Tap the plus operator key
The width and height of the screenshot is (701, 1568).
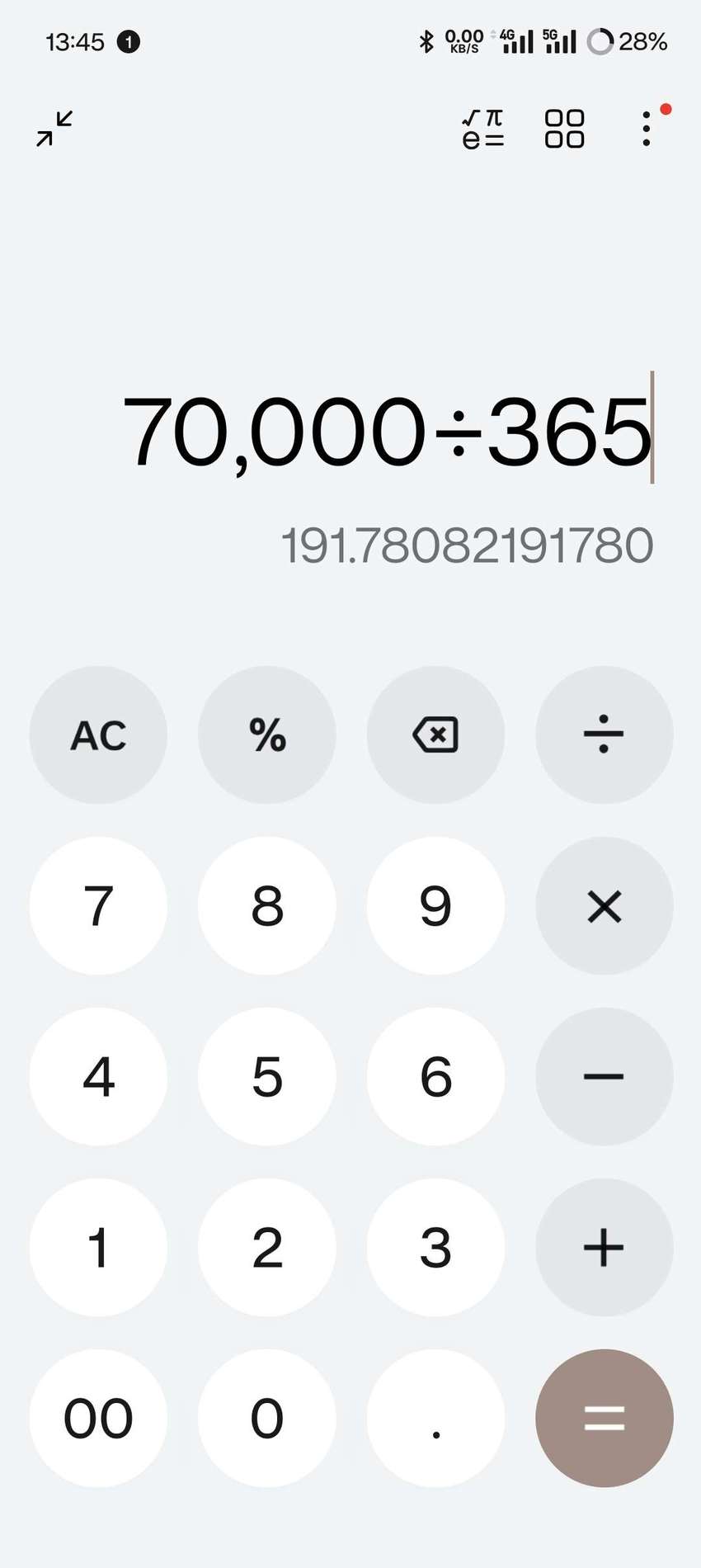pos(605,1247)
